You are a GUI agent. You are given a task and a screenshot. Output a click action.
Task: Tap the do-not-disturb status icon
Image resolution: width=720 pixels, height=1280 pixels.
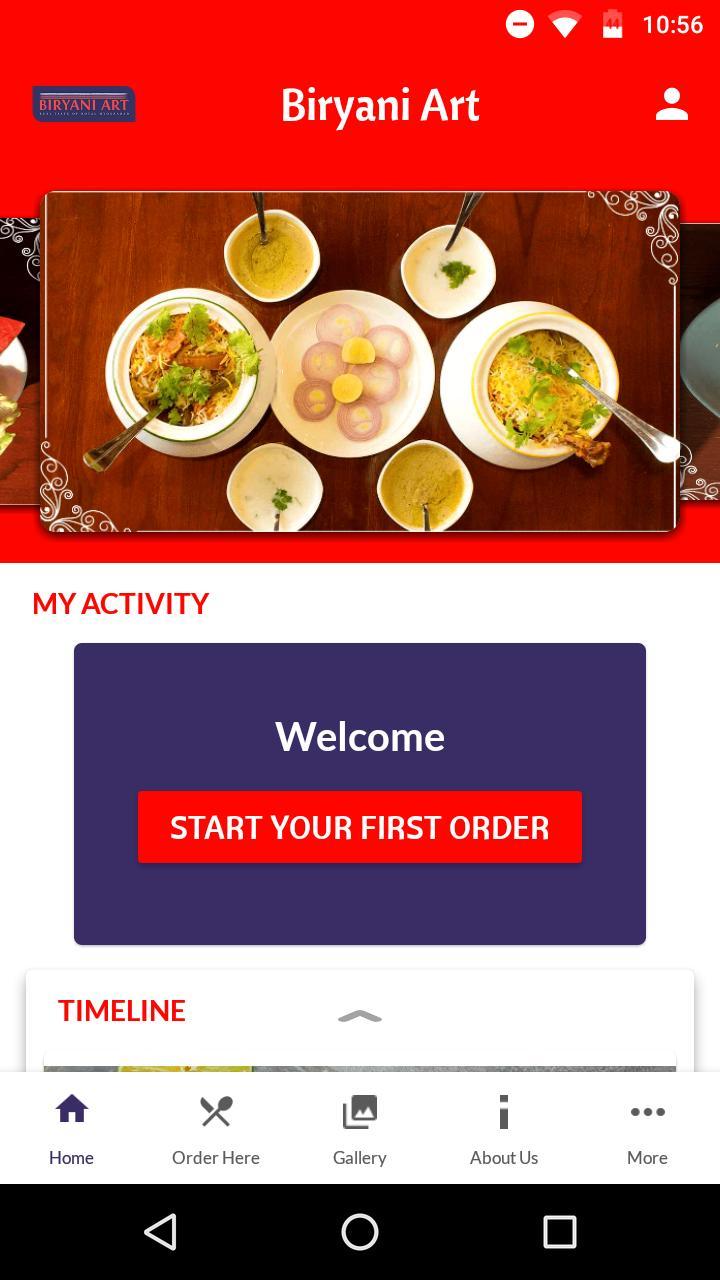[520, 23]
